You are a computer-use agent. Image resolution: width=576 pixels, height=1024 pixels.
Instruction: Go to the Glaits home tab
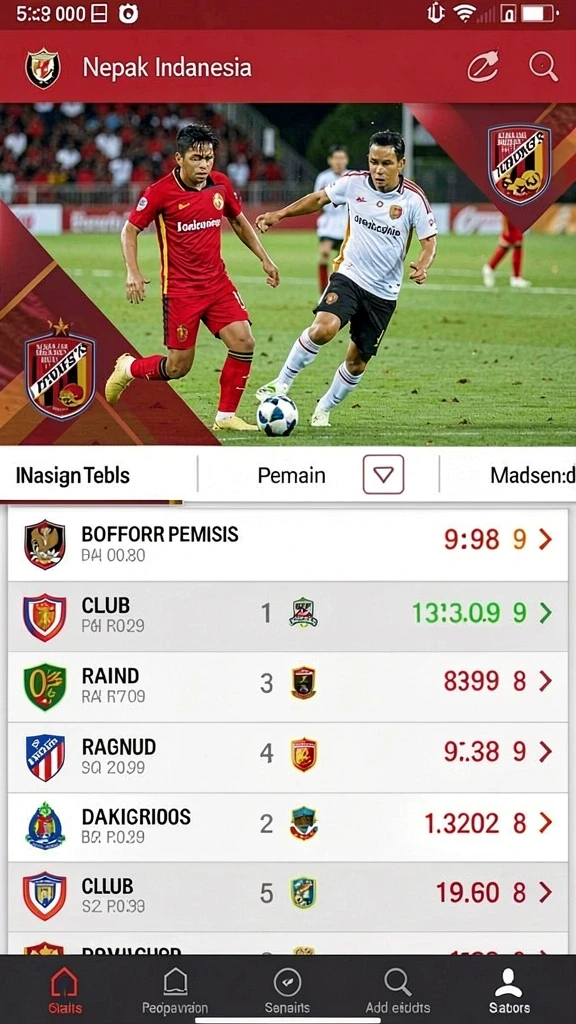pyautogui.click(x=65, y=991)
